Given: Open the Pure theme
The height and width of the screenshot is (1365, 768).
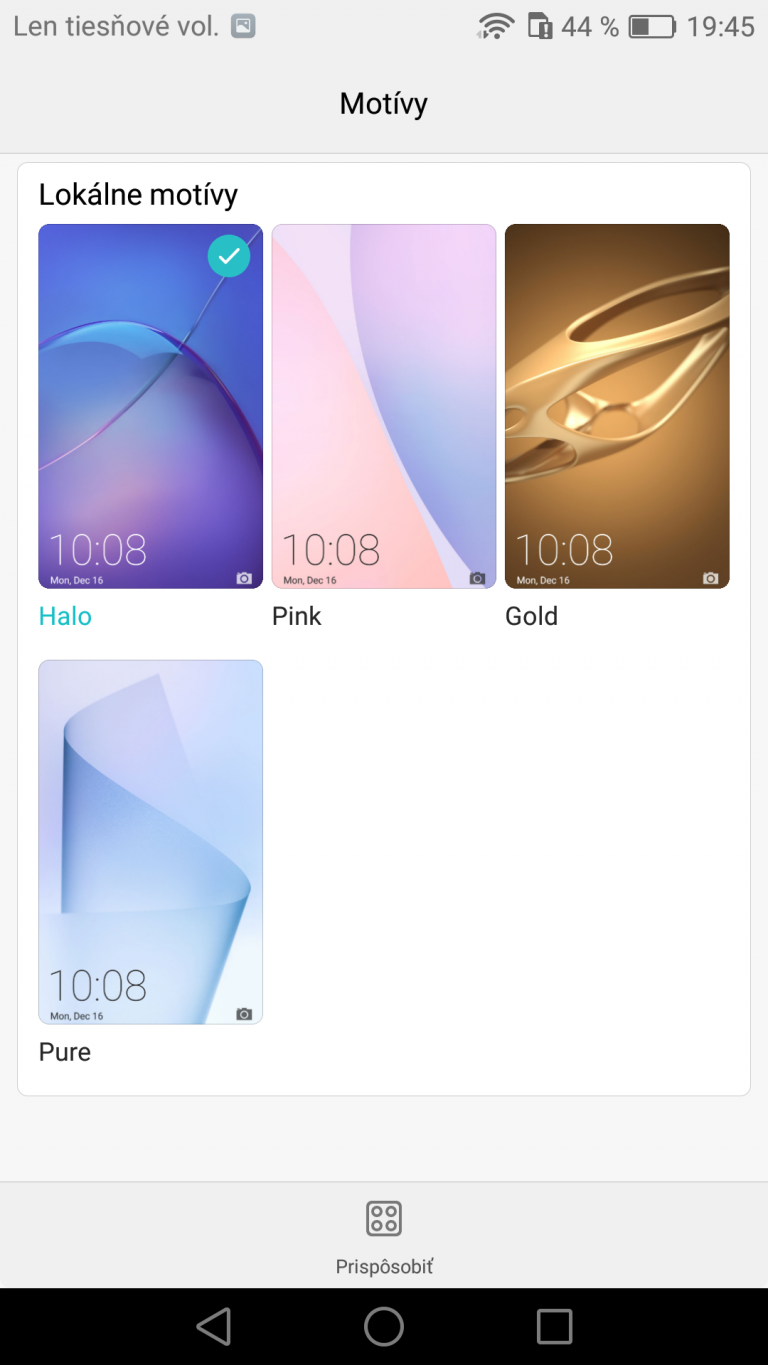Looking at the screenshot, I should pos(150,842).
